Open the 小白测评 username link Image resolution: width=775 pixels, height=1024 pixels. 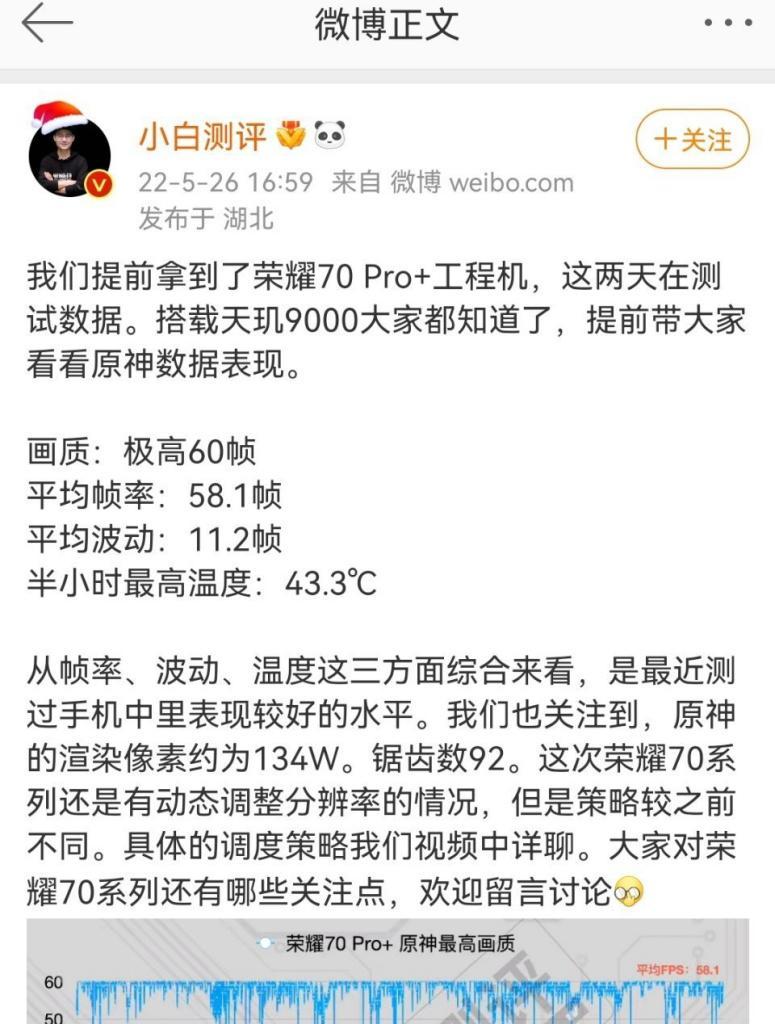point(203,137)
